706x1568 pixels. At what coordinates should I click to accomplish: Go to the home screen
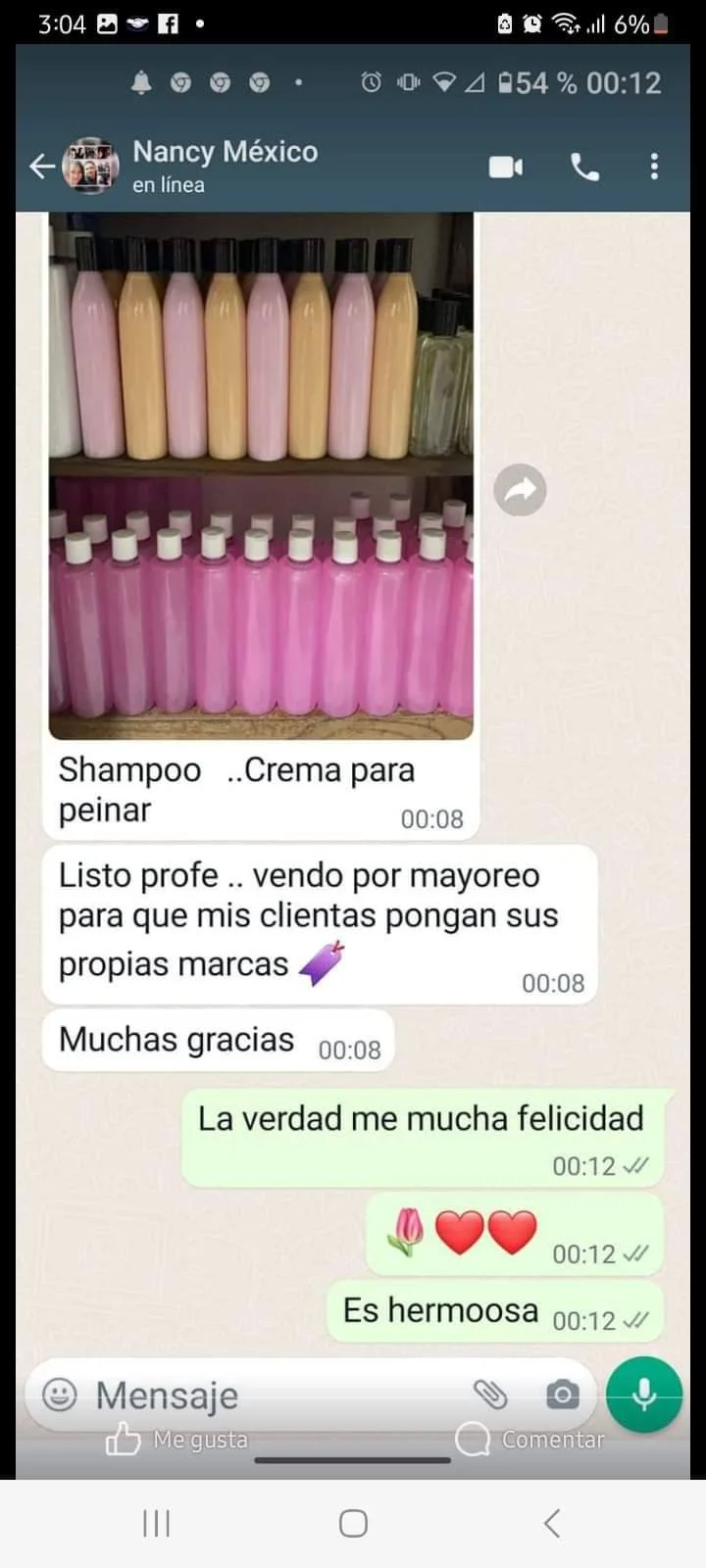[x=353, y=1523]
